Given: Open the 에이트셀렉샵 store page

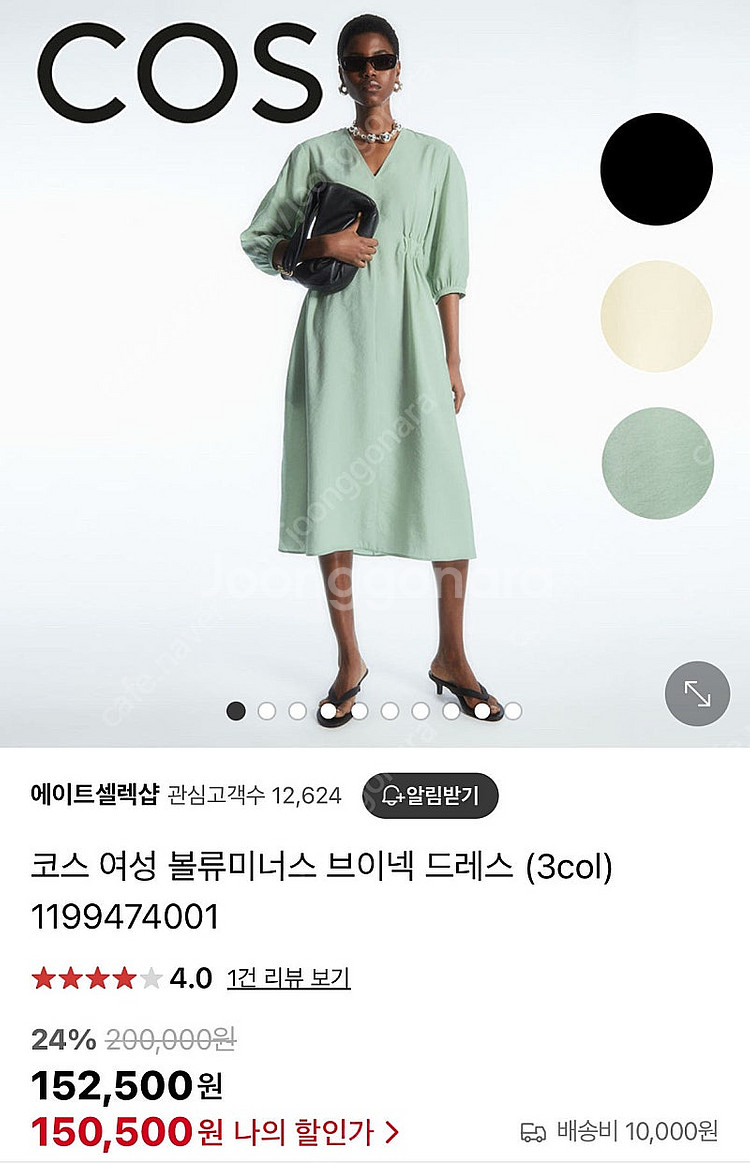Looking at the screenshot, I should tap(95, 796).
